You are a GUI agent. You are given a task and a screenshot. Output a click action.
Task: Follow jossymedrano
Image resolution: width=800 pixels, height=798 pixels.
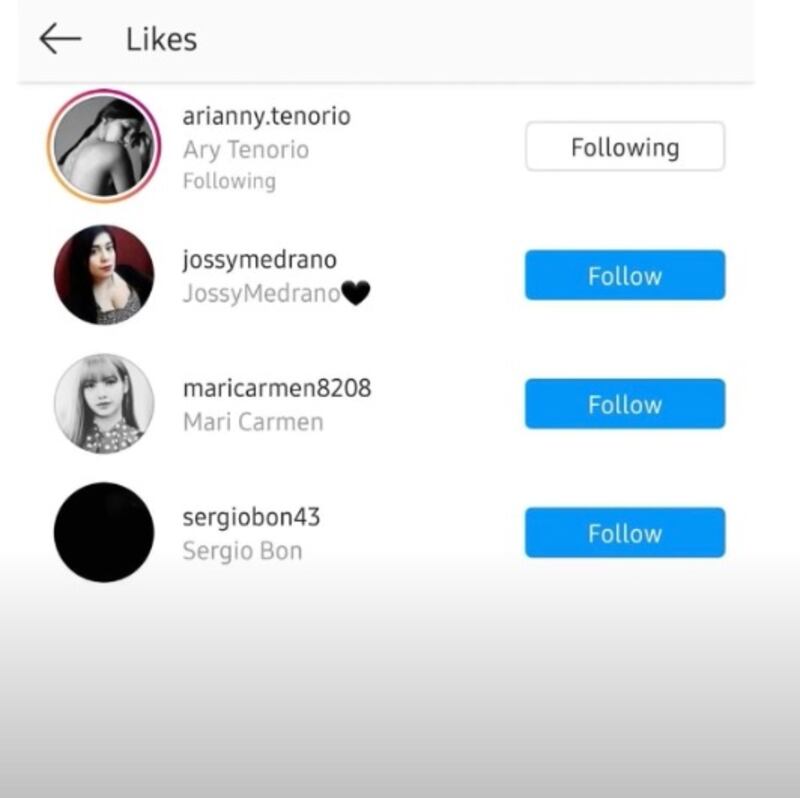624,275
